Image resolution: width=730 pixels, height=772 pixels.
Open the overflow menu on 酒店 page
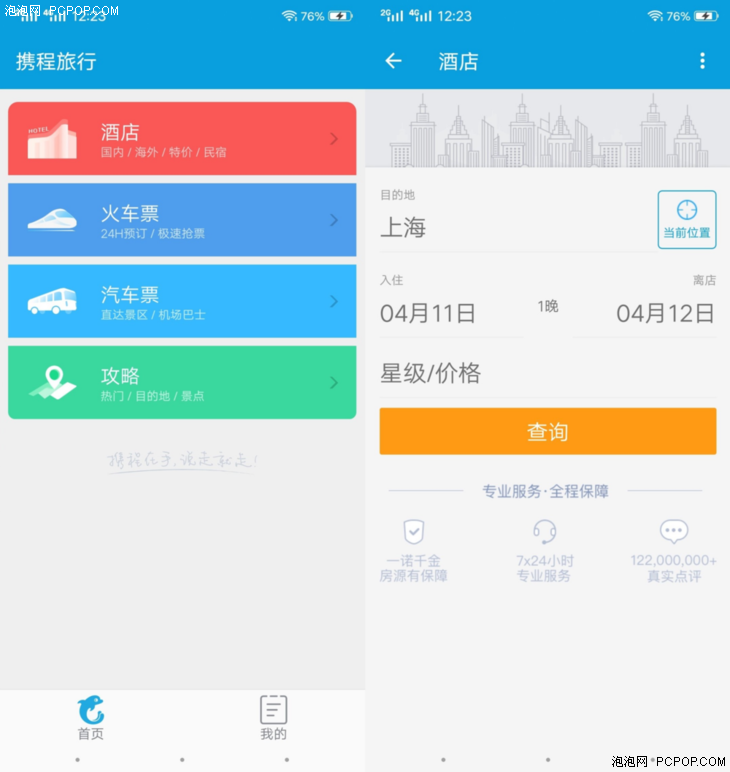(702, 61)
